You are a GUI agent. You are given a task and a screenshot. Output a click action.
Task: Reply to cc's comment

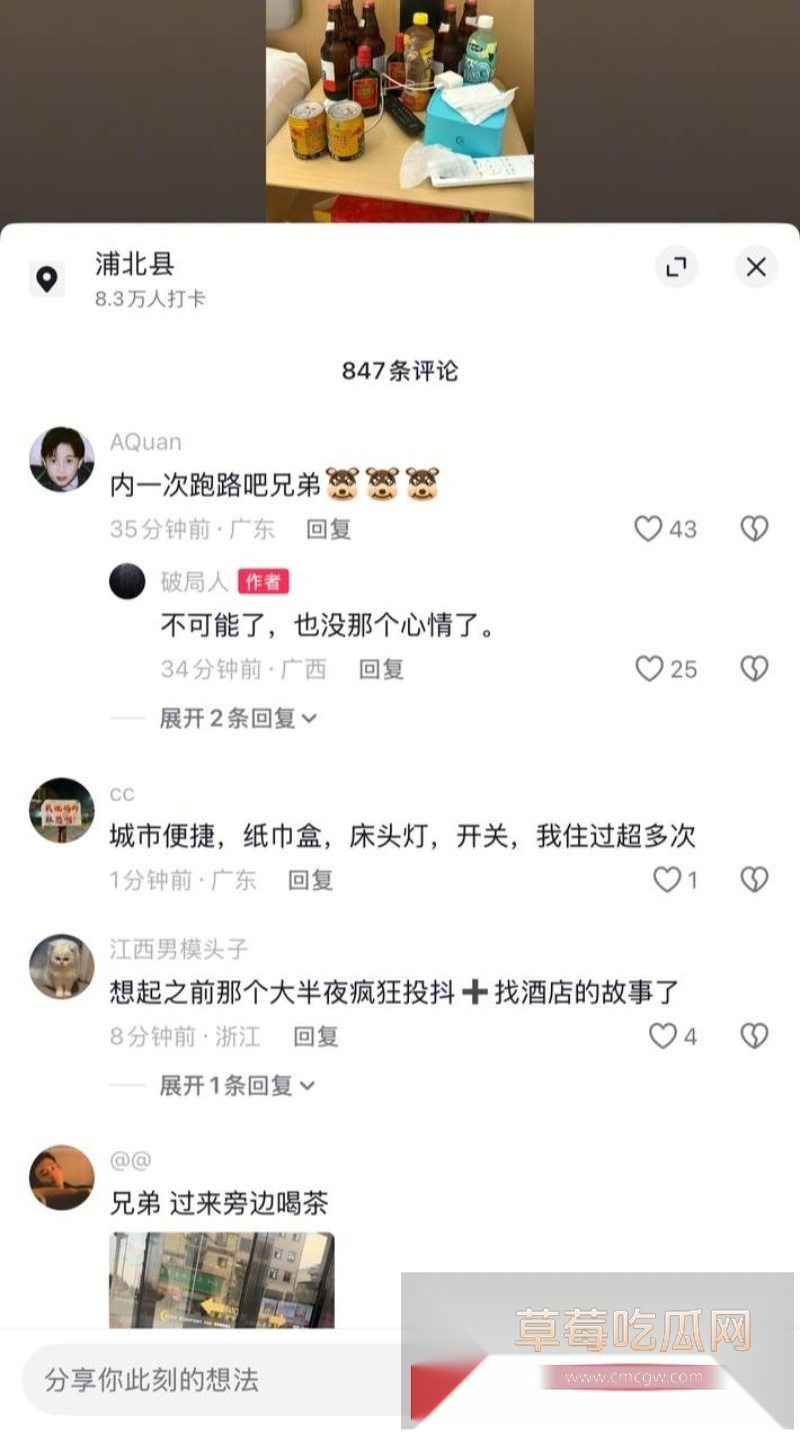click(310, 880)
